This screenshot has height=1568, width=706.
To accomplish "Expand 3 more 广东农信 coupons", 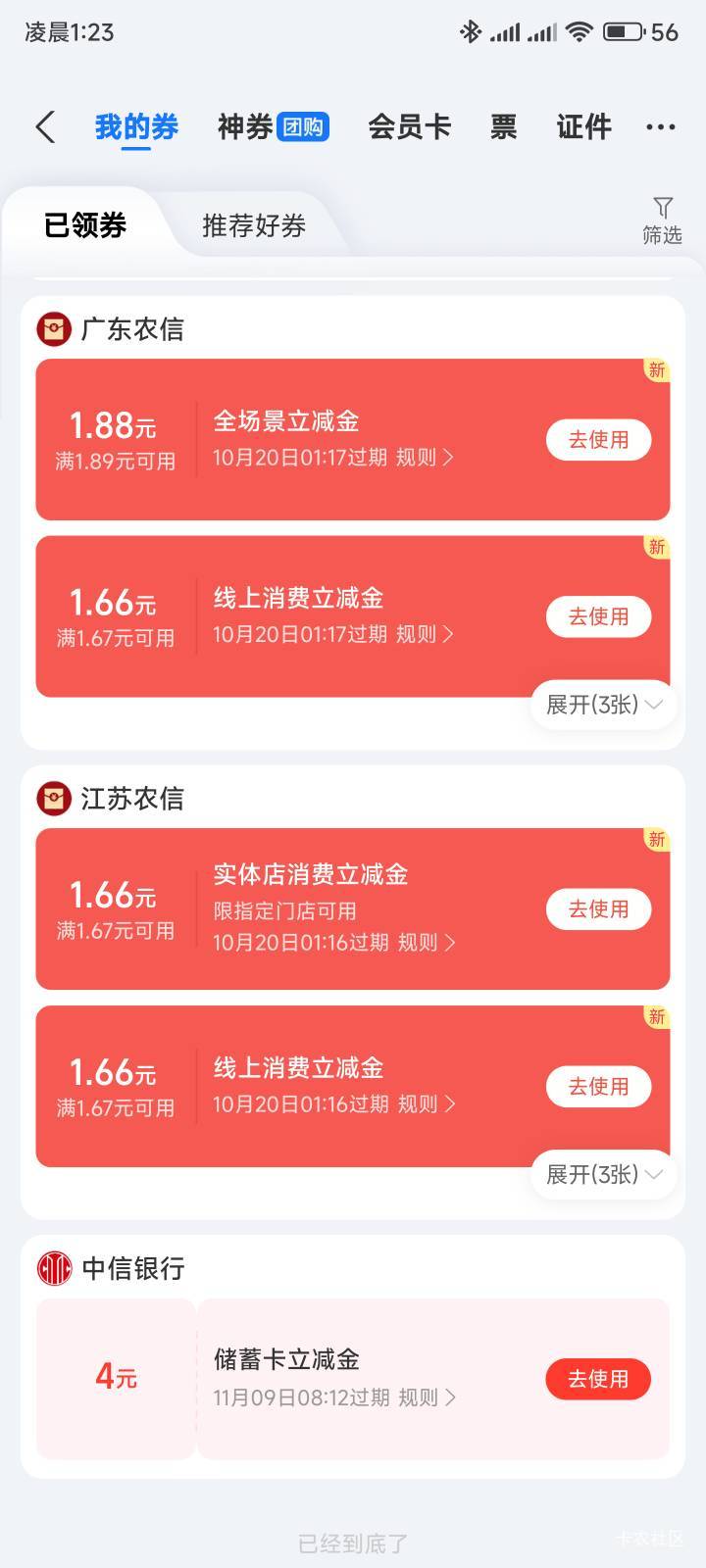I will tap(604, 705).
